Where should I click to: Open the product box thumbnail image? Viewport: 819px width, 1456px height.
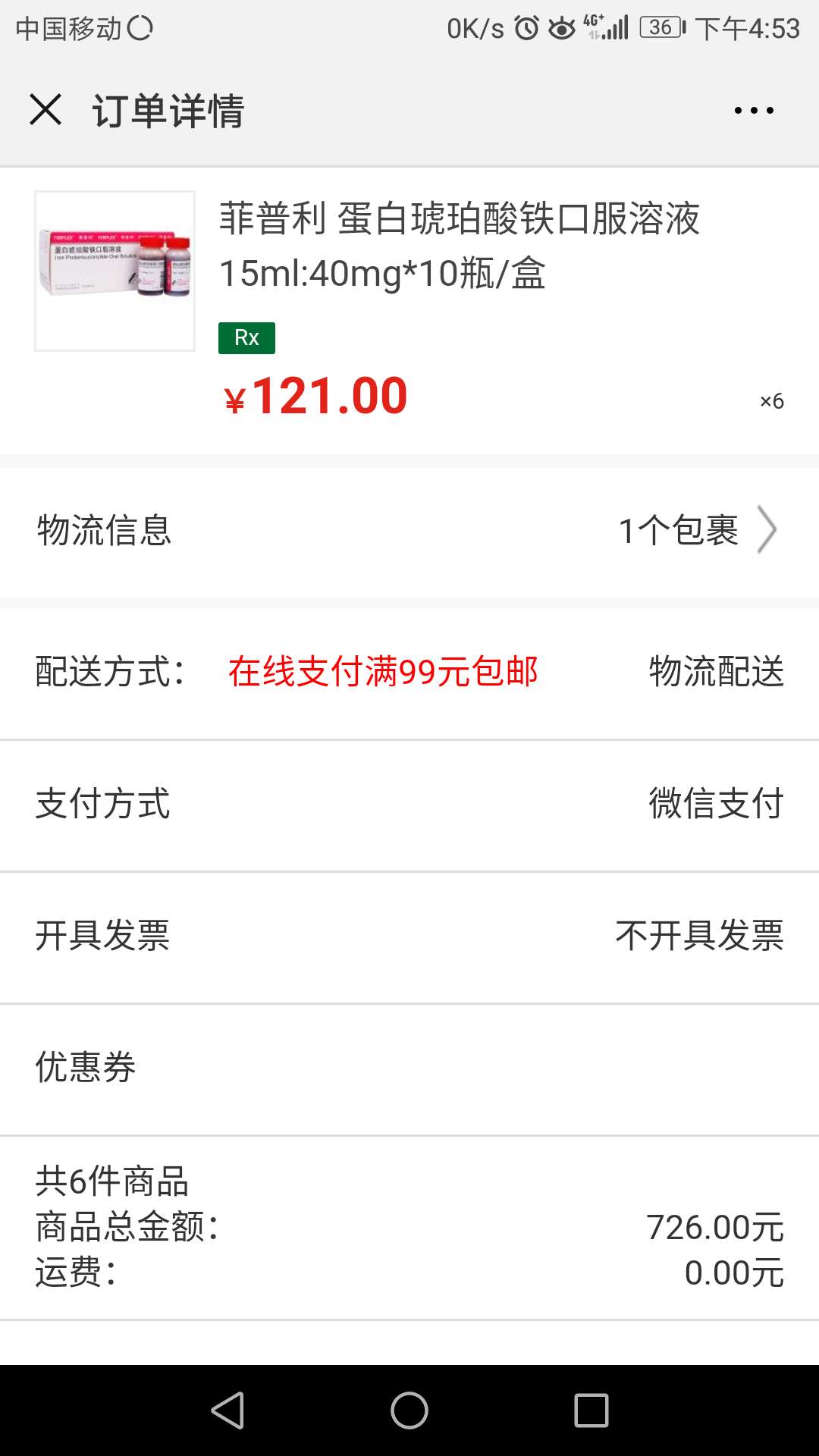[114, 271]
